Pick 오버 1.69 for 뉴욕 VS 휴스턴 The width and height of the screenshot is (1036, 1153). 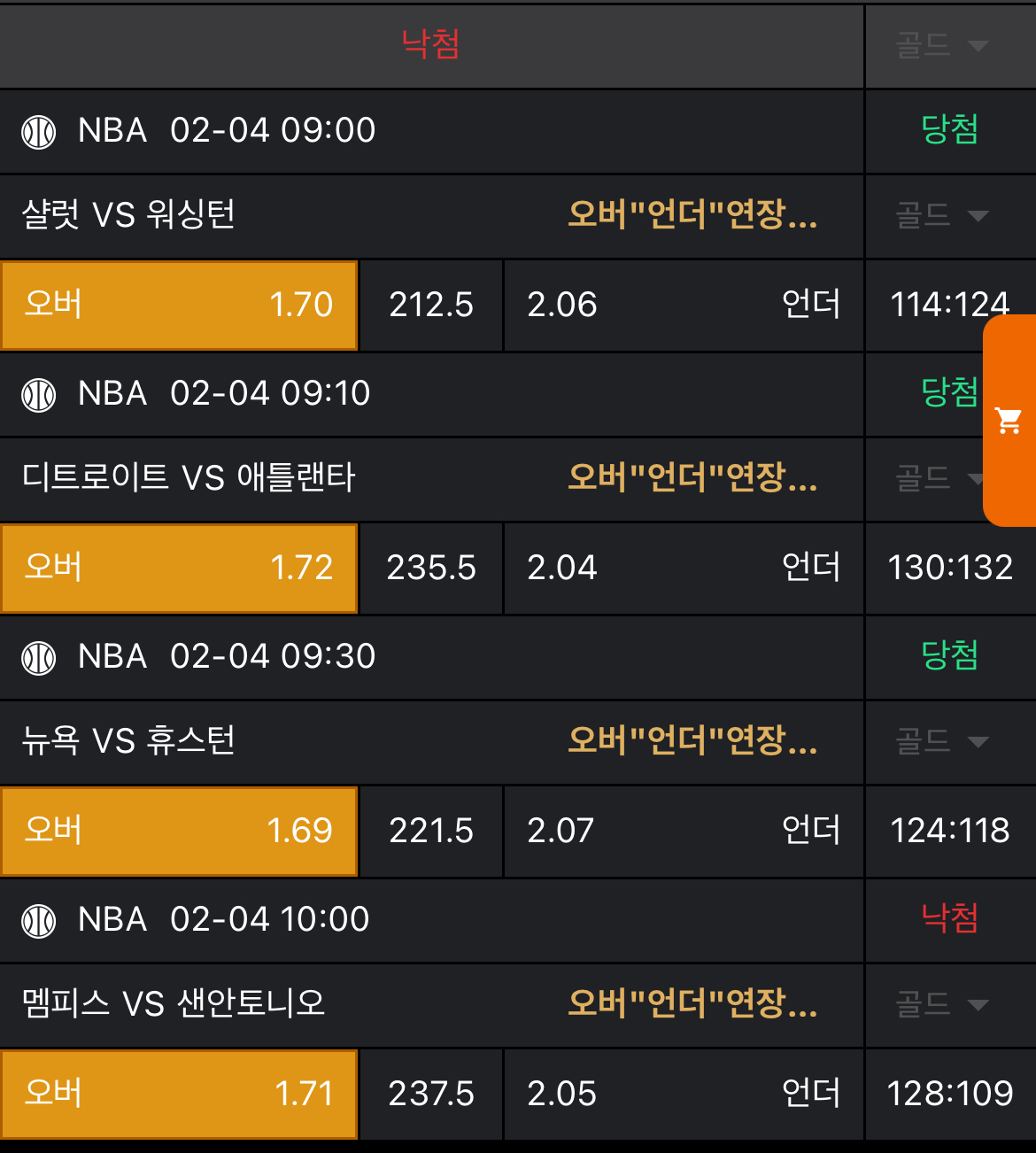[179, 831]
